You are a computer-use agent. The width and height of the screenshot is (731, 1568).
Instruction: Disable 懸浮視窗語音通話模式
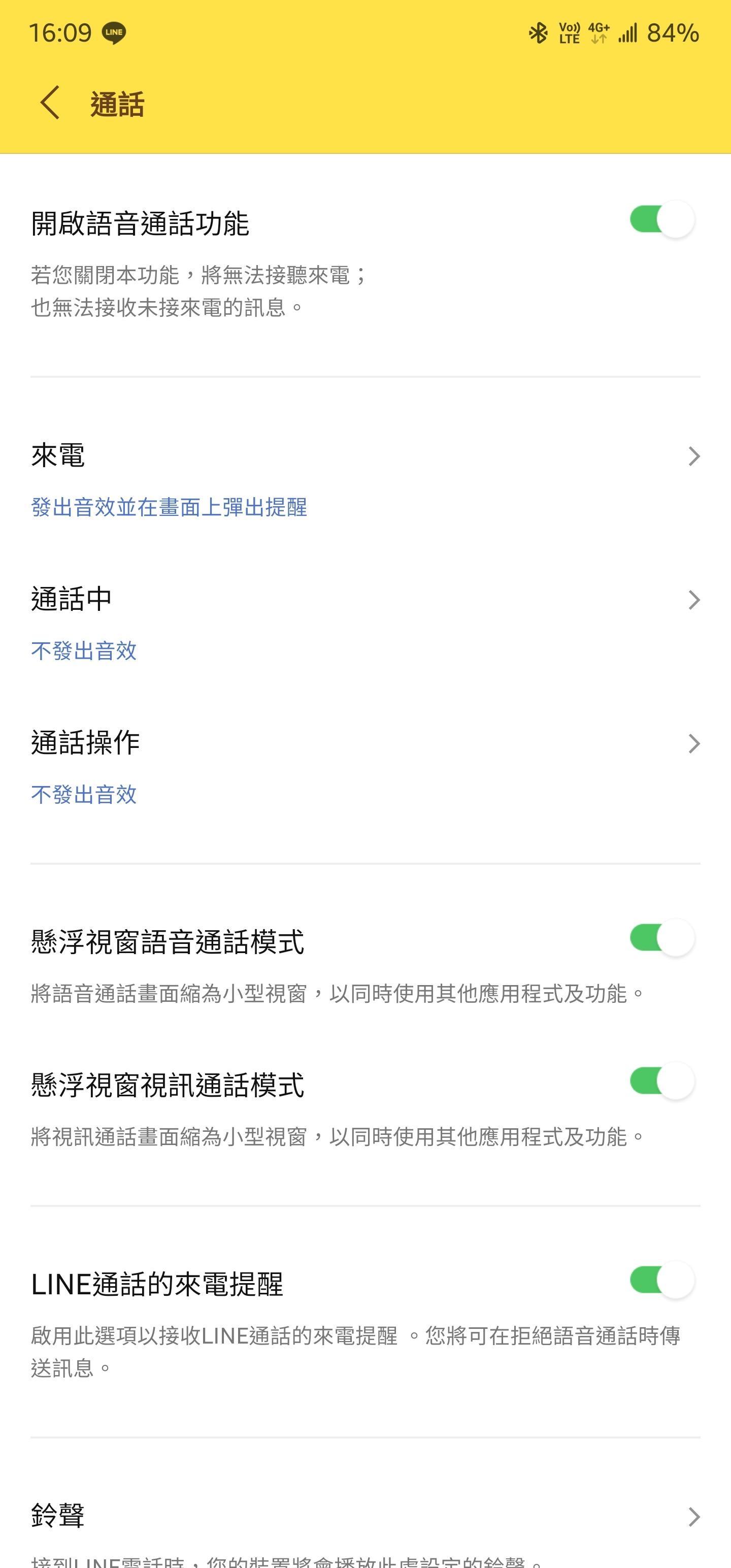point(661,938)
